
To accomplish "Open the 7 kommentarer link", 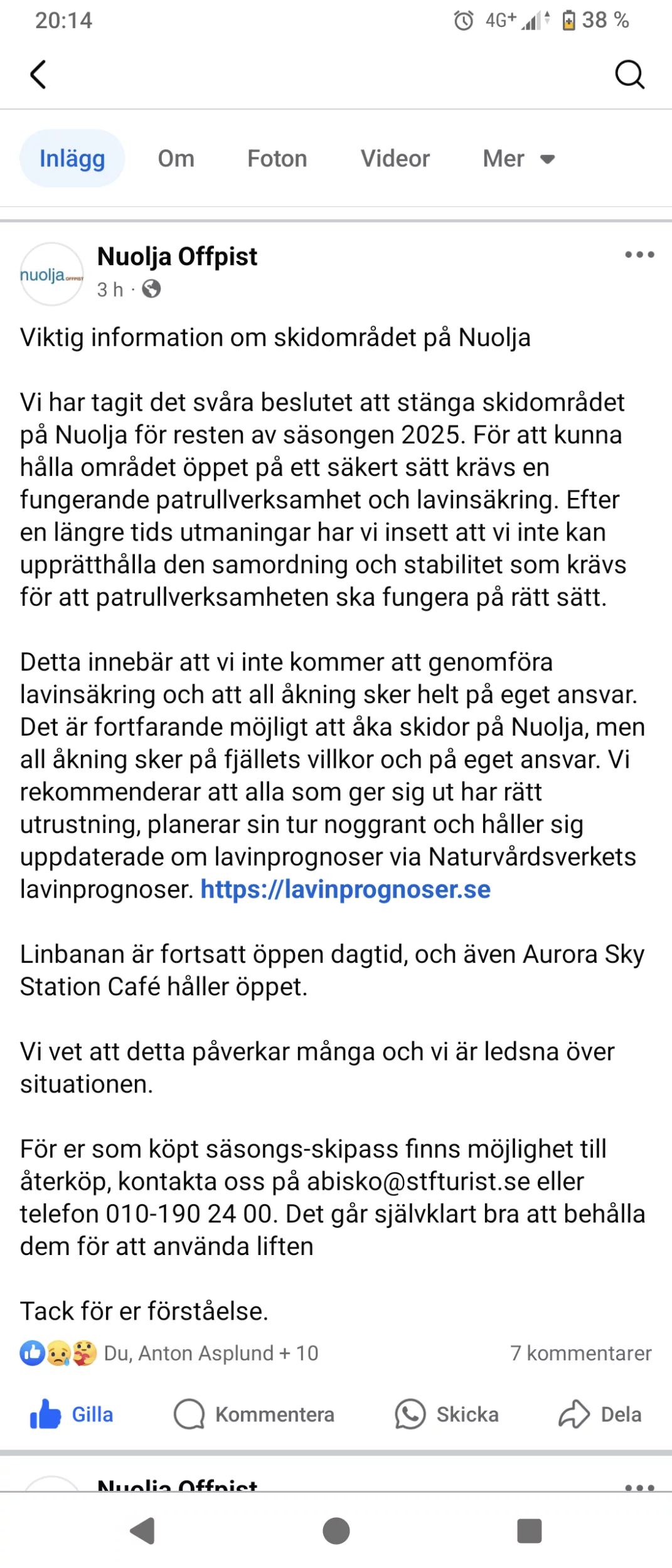I will tap(580, 1353).
